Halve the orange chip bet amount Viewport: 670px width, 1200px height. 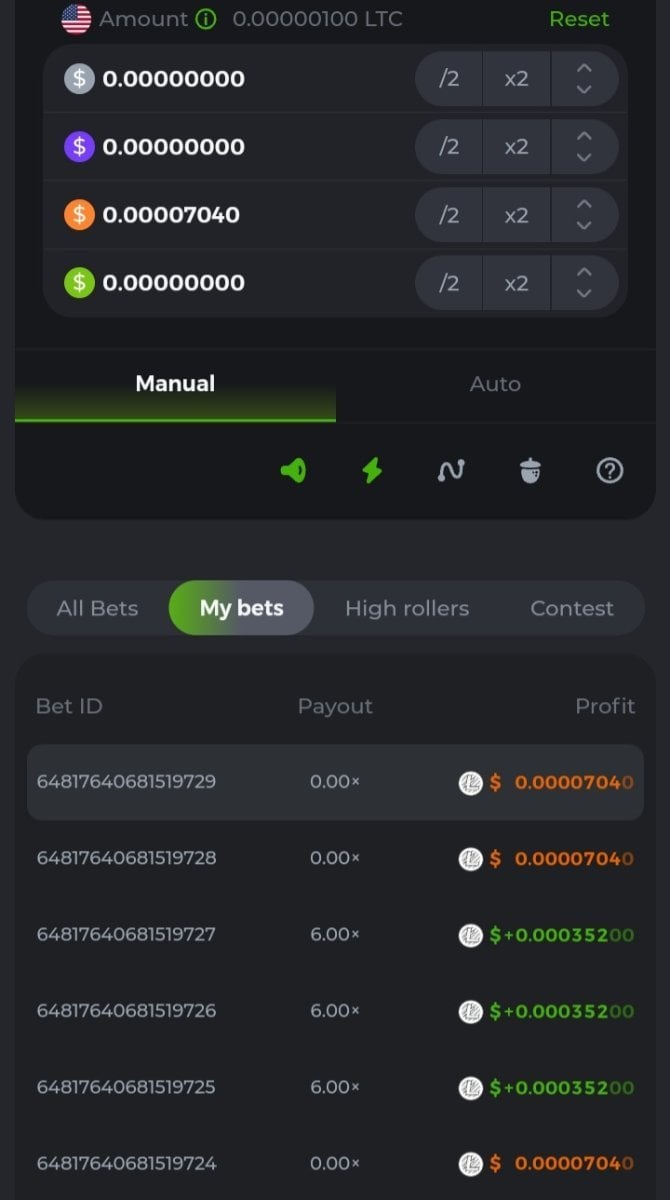449,215
